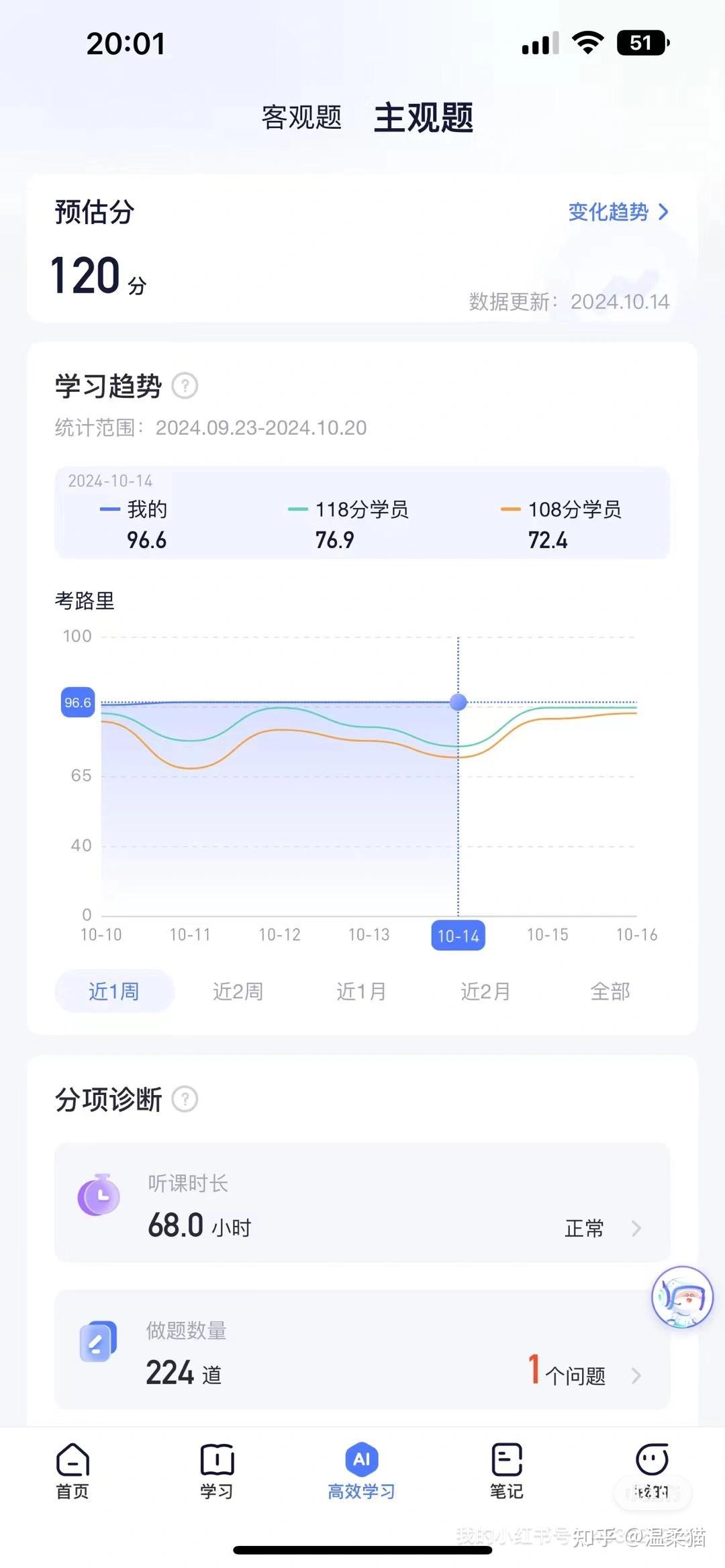725x1568 pixels.
Task: Select the 主观题 tab
Action: click(x=424, y=117)
